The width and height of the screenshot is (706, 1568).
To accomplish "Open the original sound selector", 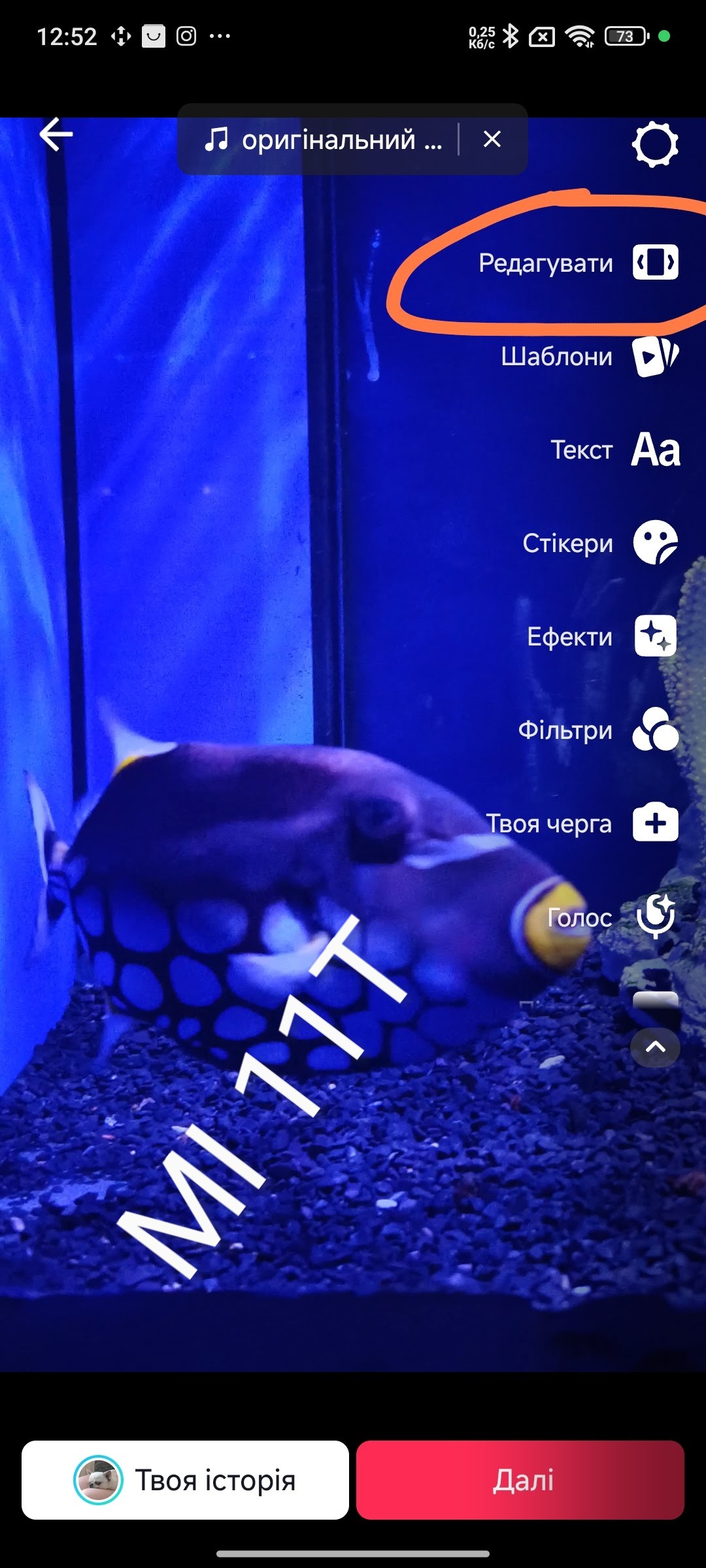I will tap(324, 140).
